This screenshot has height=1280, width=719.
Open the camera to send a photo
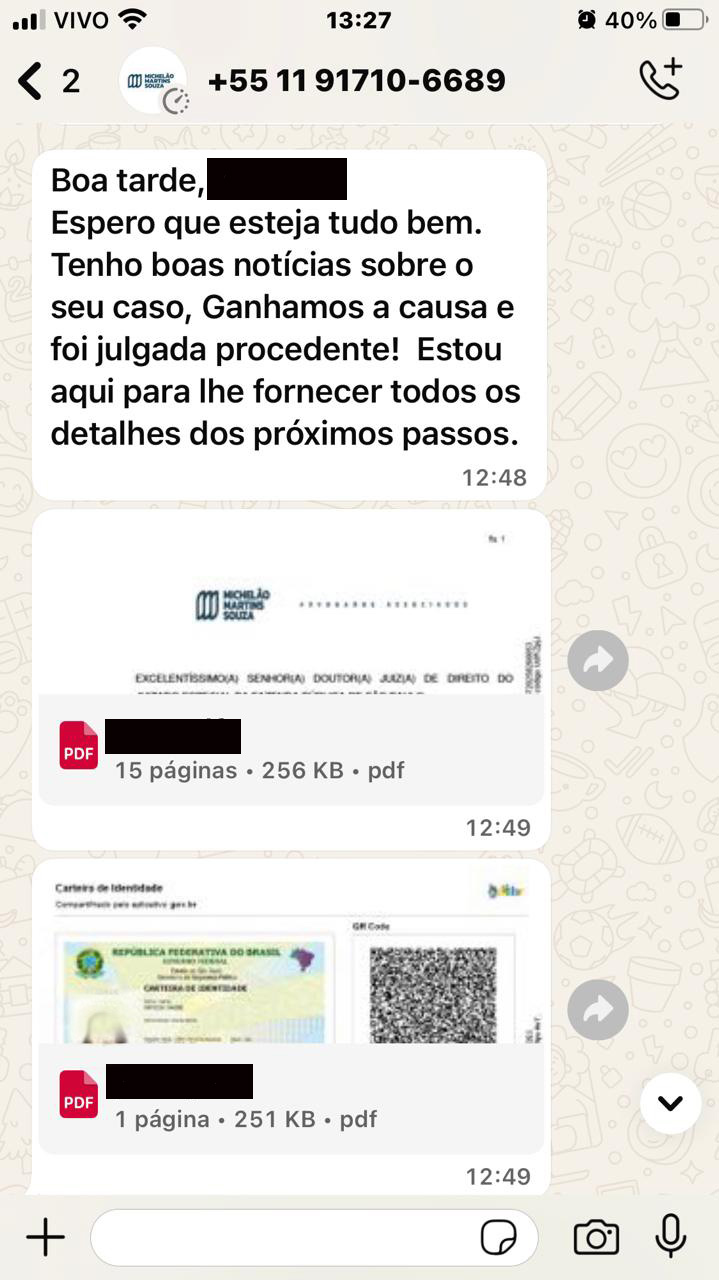tap(596, 1238)
